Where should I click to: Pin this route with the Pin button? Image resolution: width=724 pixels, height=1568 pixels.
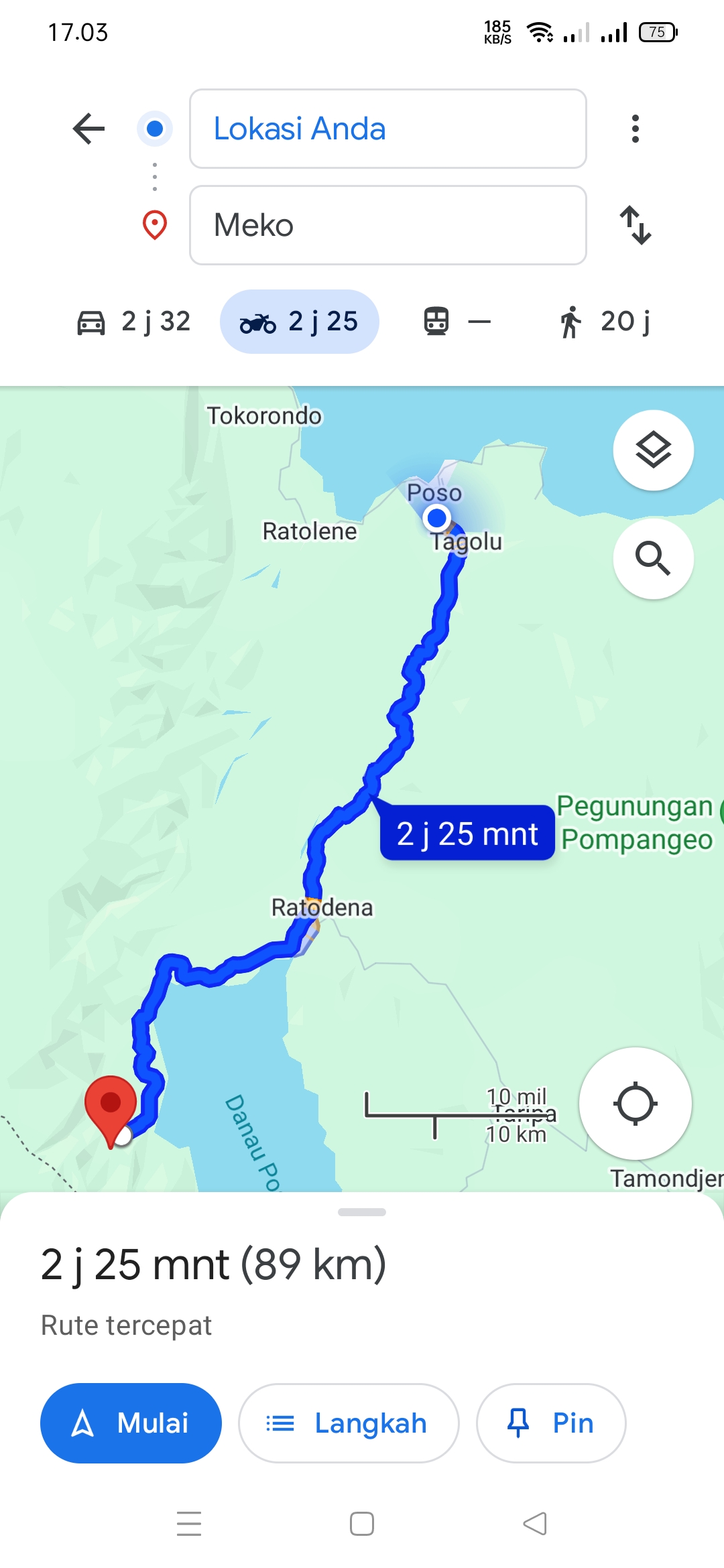click(551, 1423)
